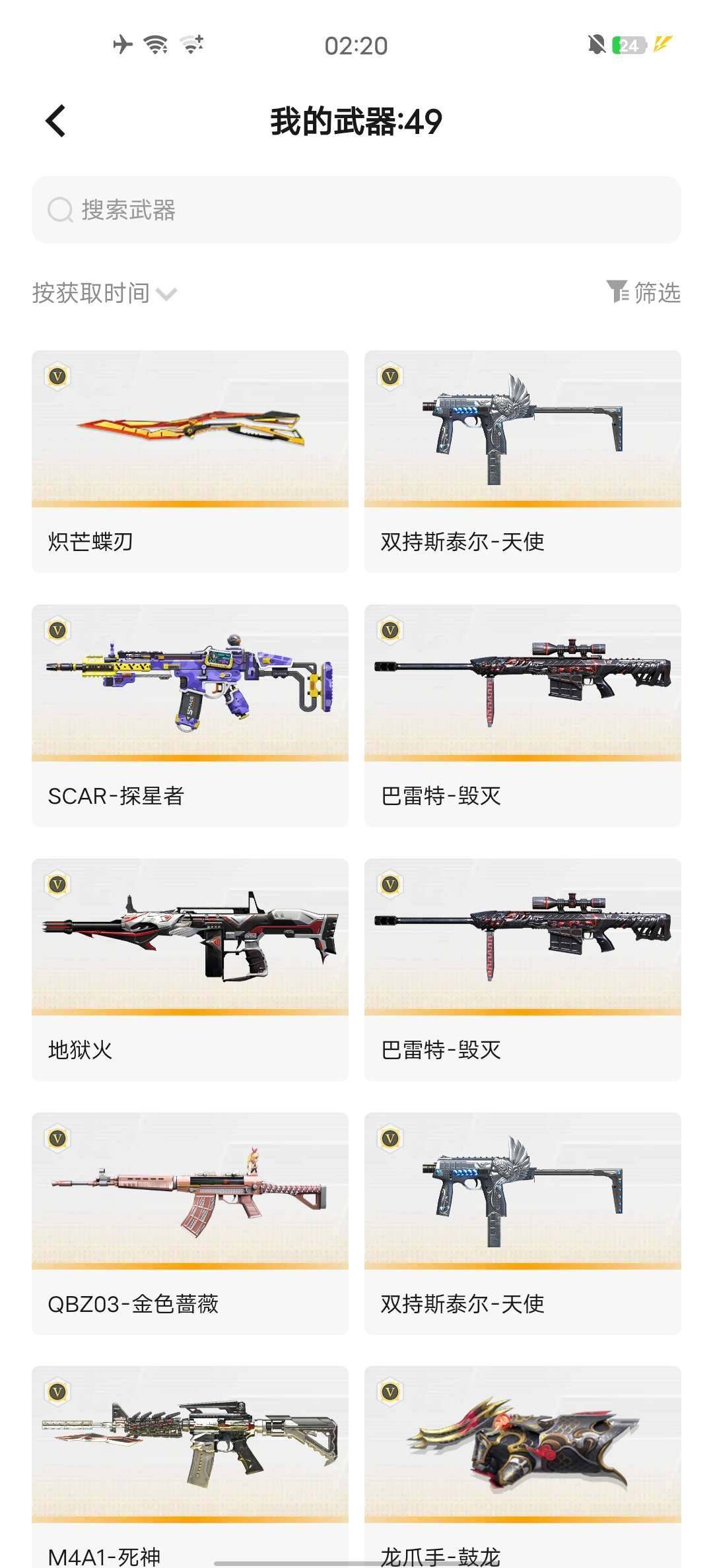Tap the search magnifier icon
This screenshot has width=713, height=1568.
(60, 210)
